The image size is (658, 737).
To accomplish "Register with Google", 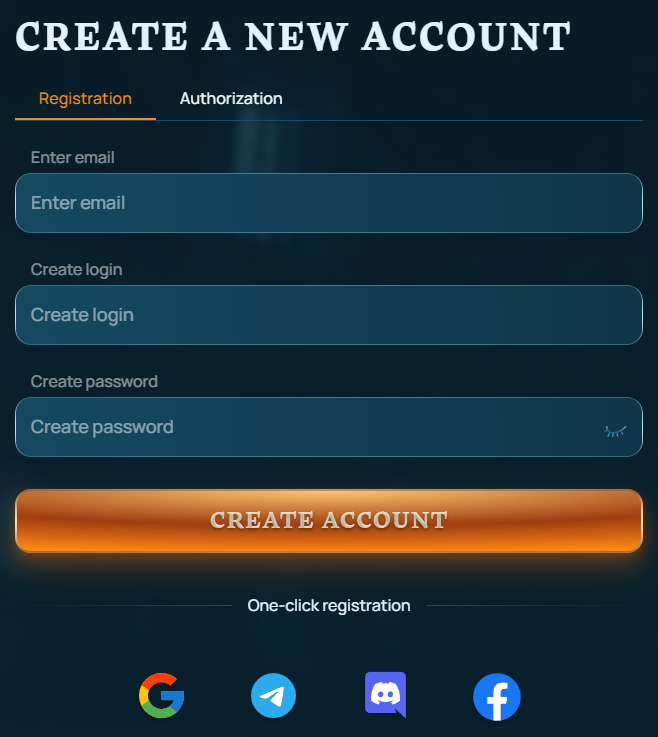I will (161, 696).
